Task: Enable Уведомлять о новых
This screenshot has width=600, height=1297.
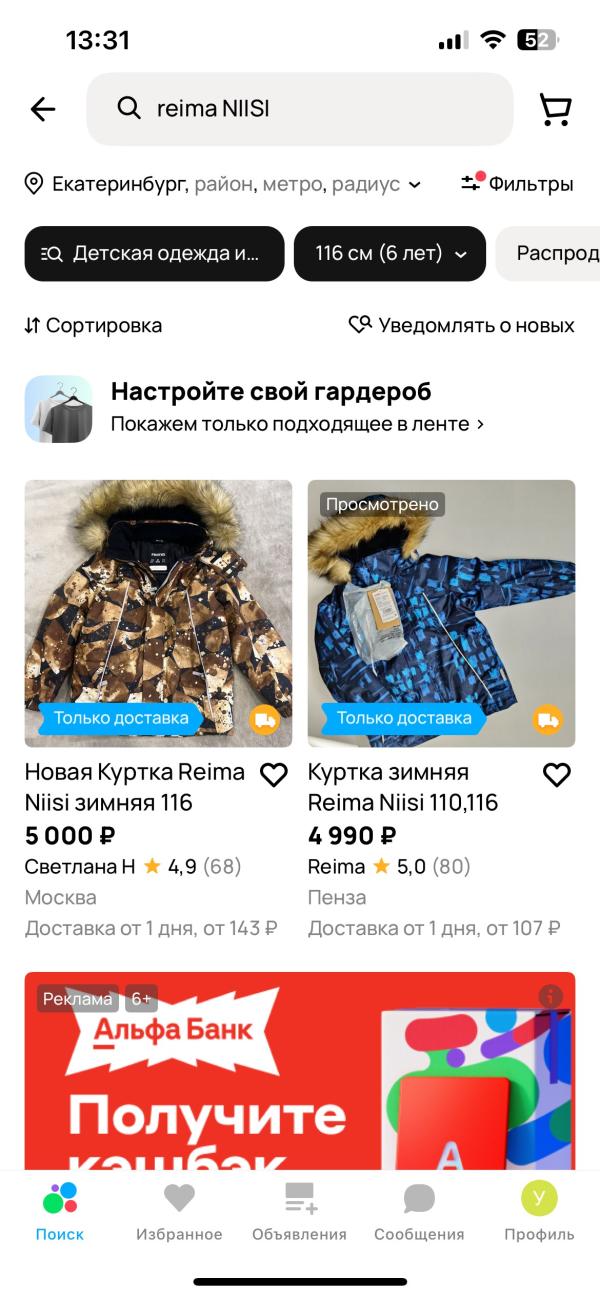Action: (461, 325)
